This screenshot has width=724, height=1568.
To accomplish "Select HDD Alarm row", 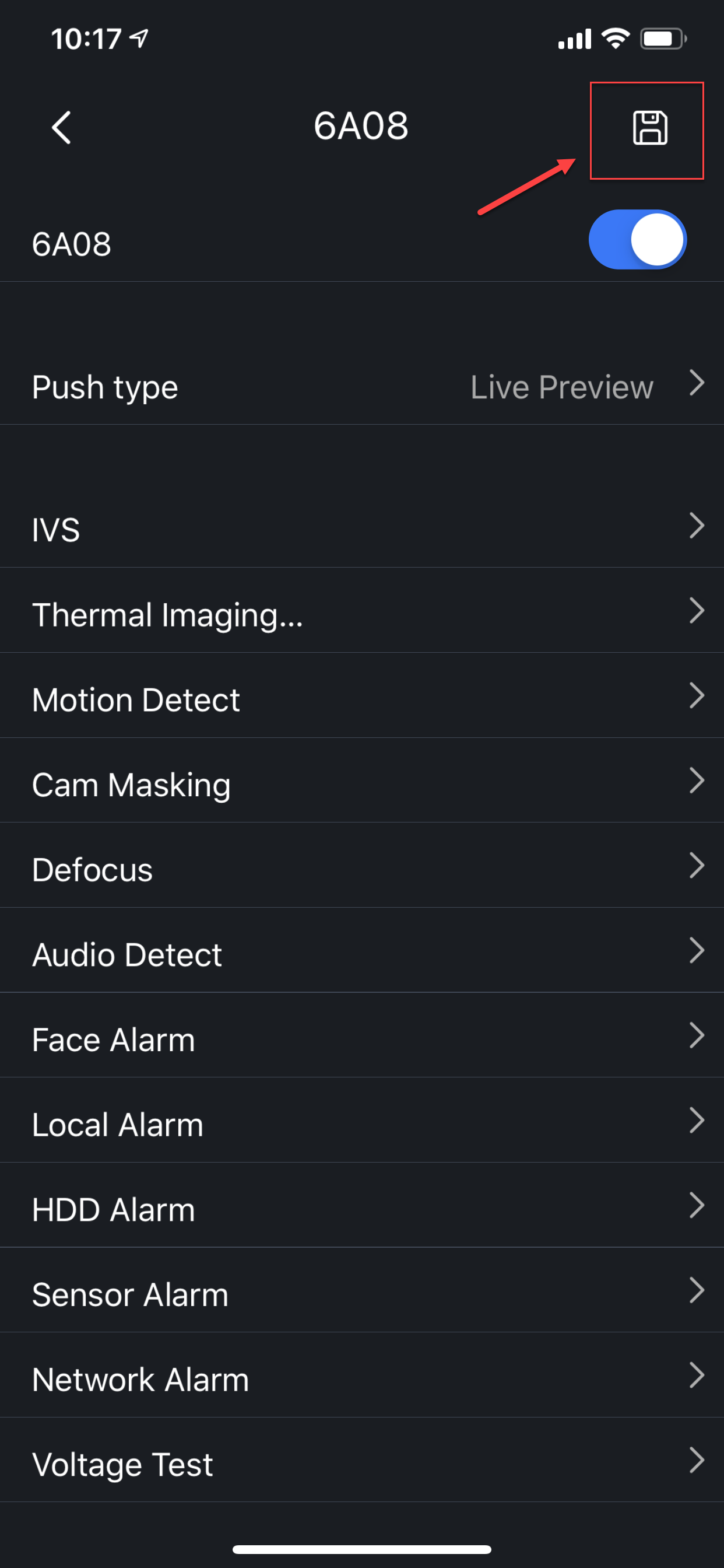I will coord(362,1209).
